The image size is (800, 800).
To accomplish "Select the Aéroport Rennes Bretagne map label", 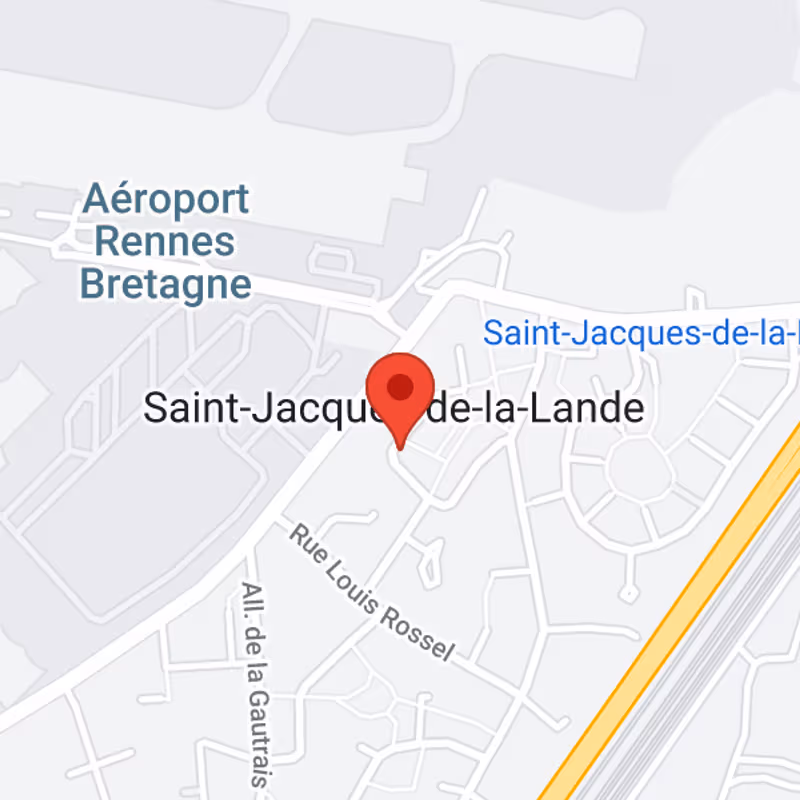I will (165, 242).
